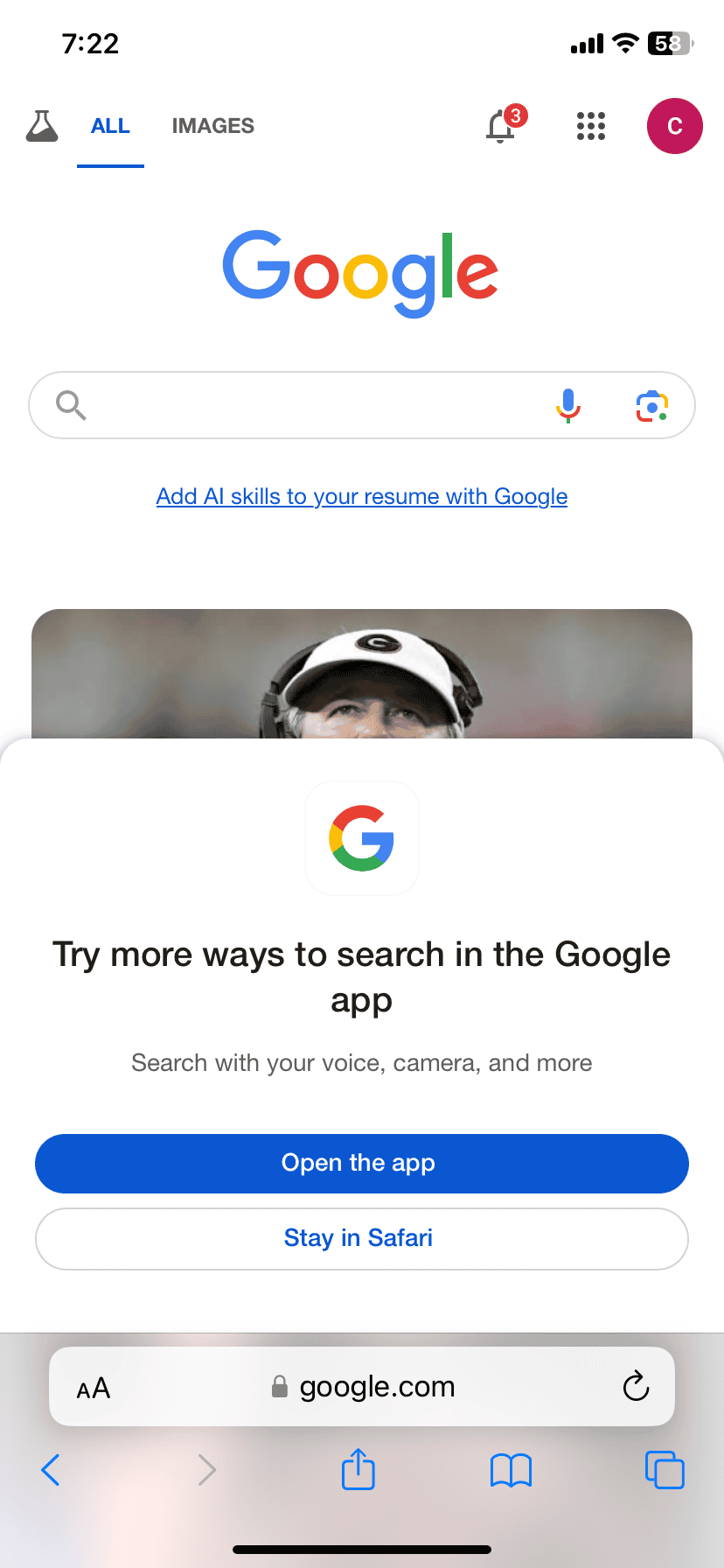Share this page from Safari toolbar
The width and height of the screenshot is (724, 1568).
click(358, 1469)
